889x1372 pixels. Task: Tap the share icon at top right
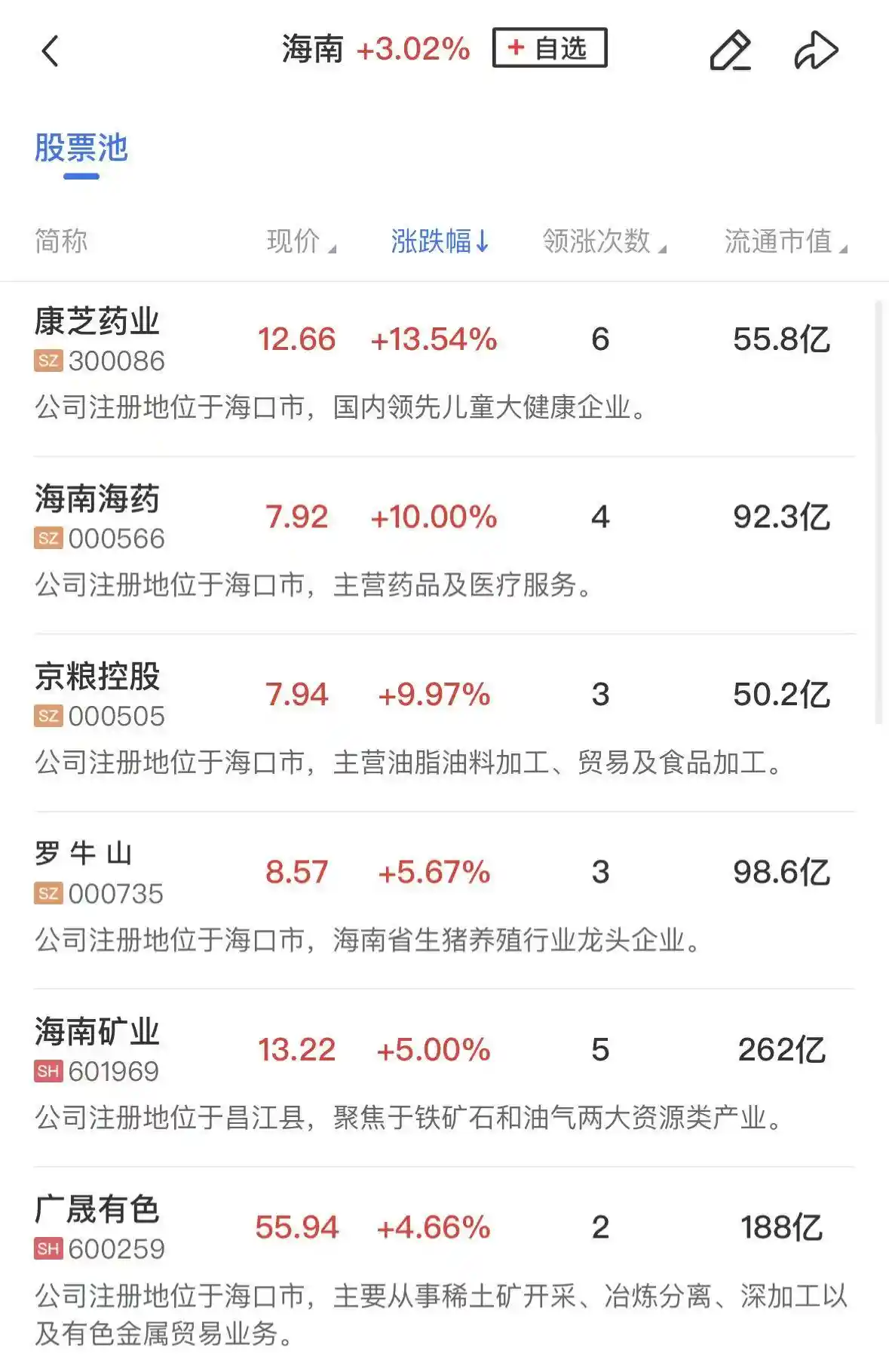[817, 50]
